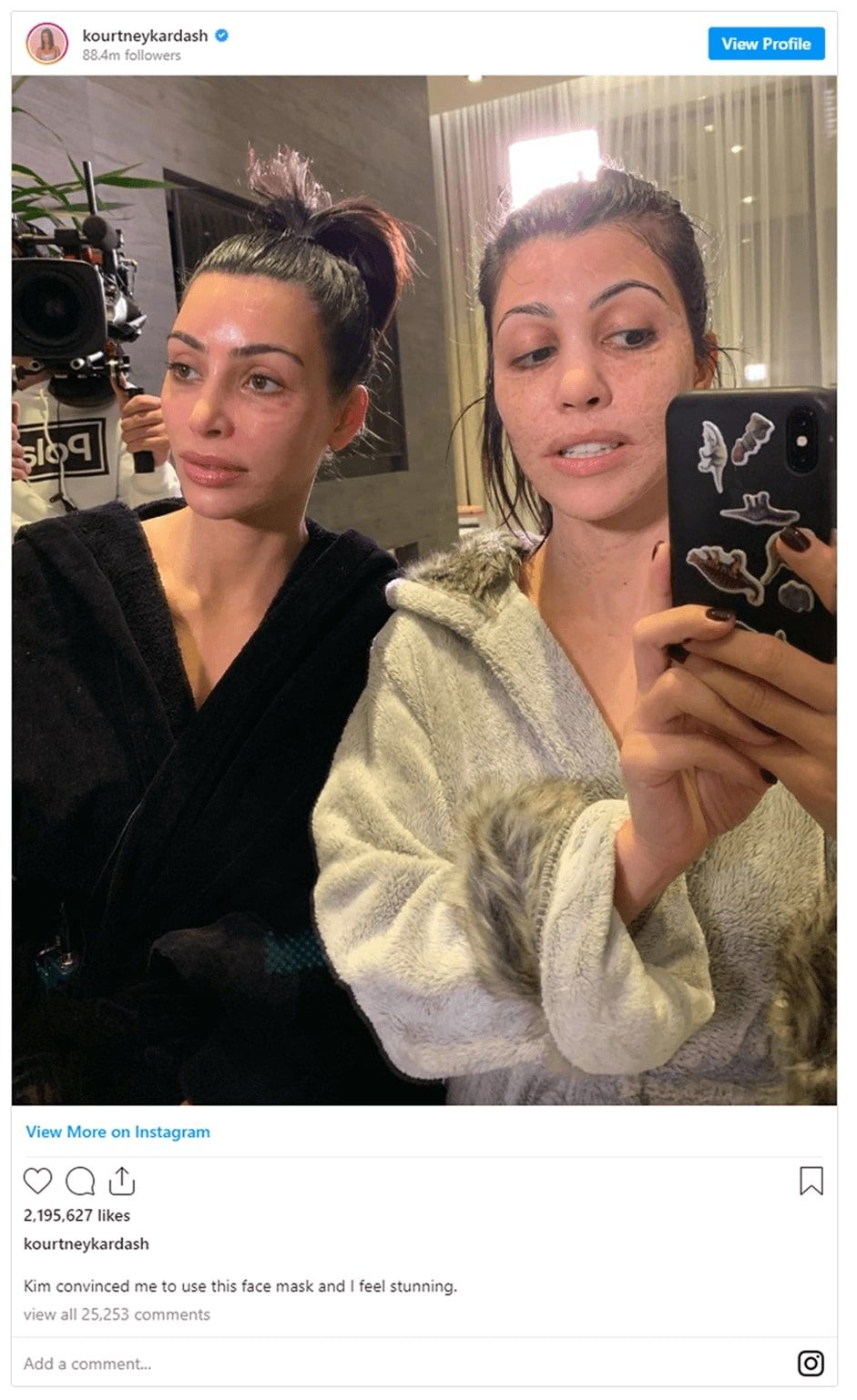857x1400 pixels.
Task: Open kourtneykardash name above the caption
Action: click(87, 1243)
